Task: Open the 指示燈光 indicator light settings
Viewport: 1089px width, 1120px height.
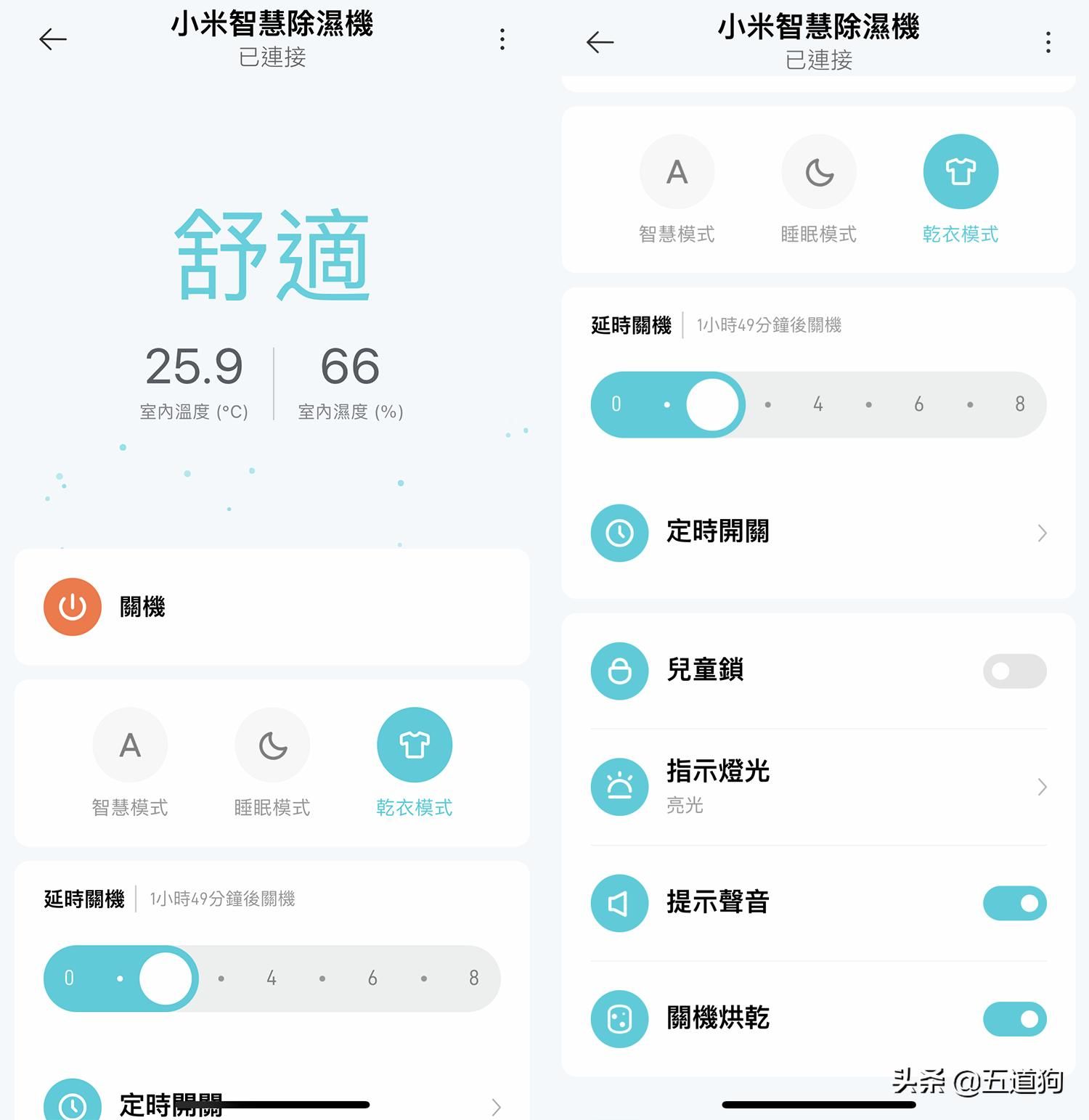Action: pyautogui.click(x=818, y=787)
